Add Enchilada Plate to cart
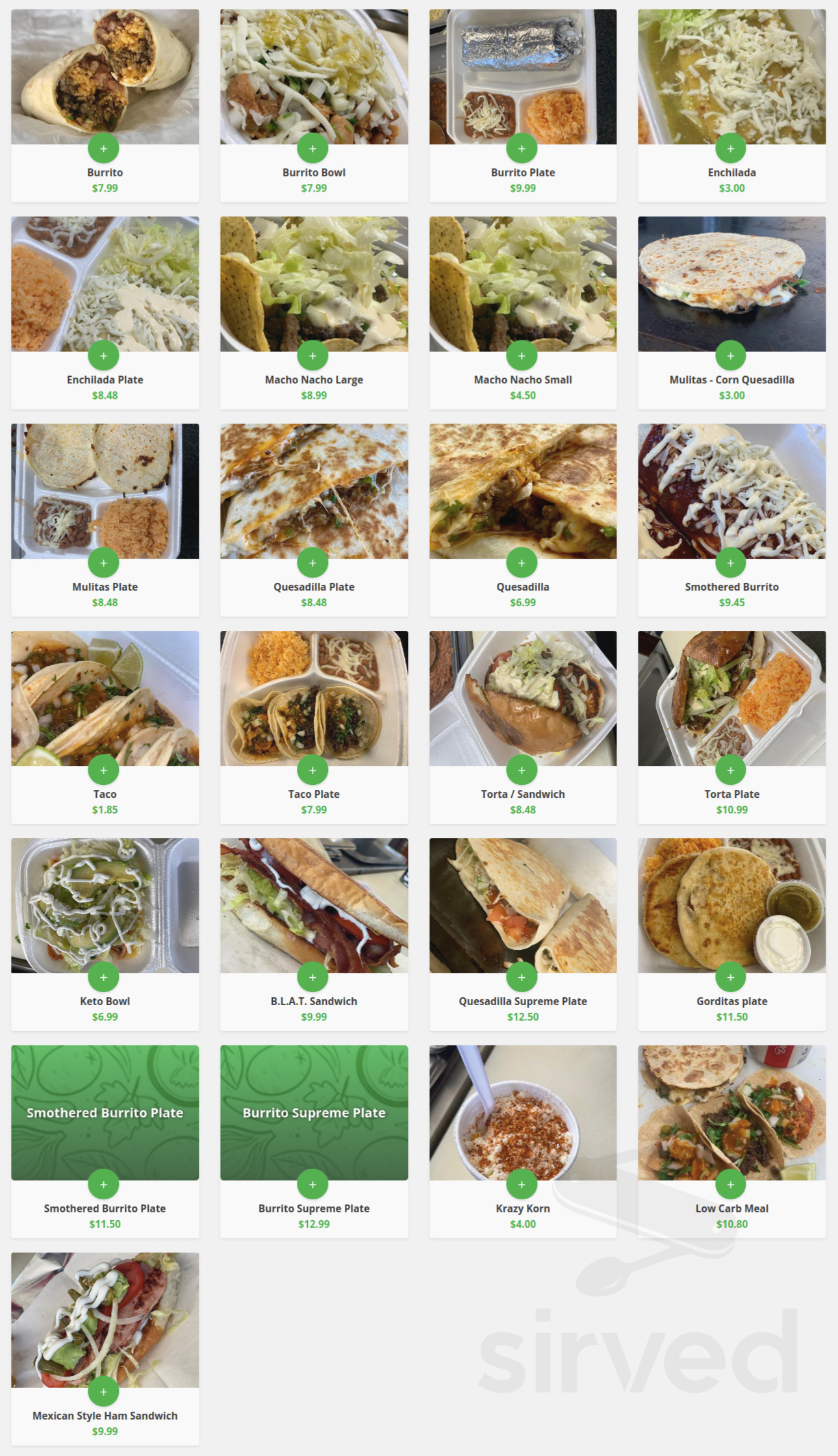Image resolution: width=838 pixels, height=1456 pixels. 104,356
